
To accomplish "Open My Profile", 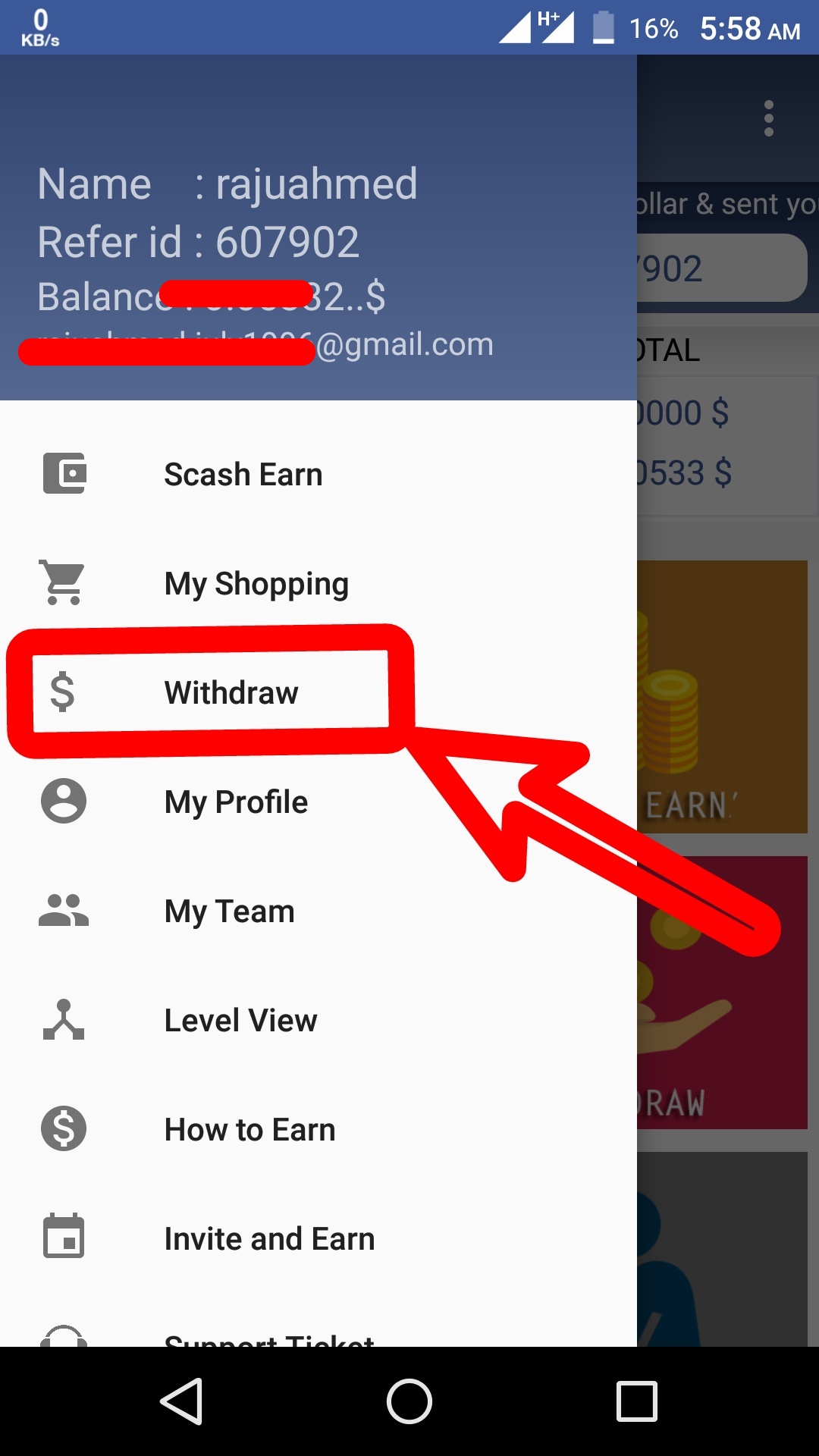I will 236,802.
